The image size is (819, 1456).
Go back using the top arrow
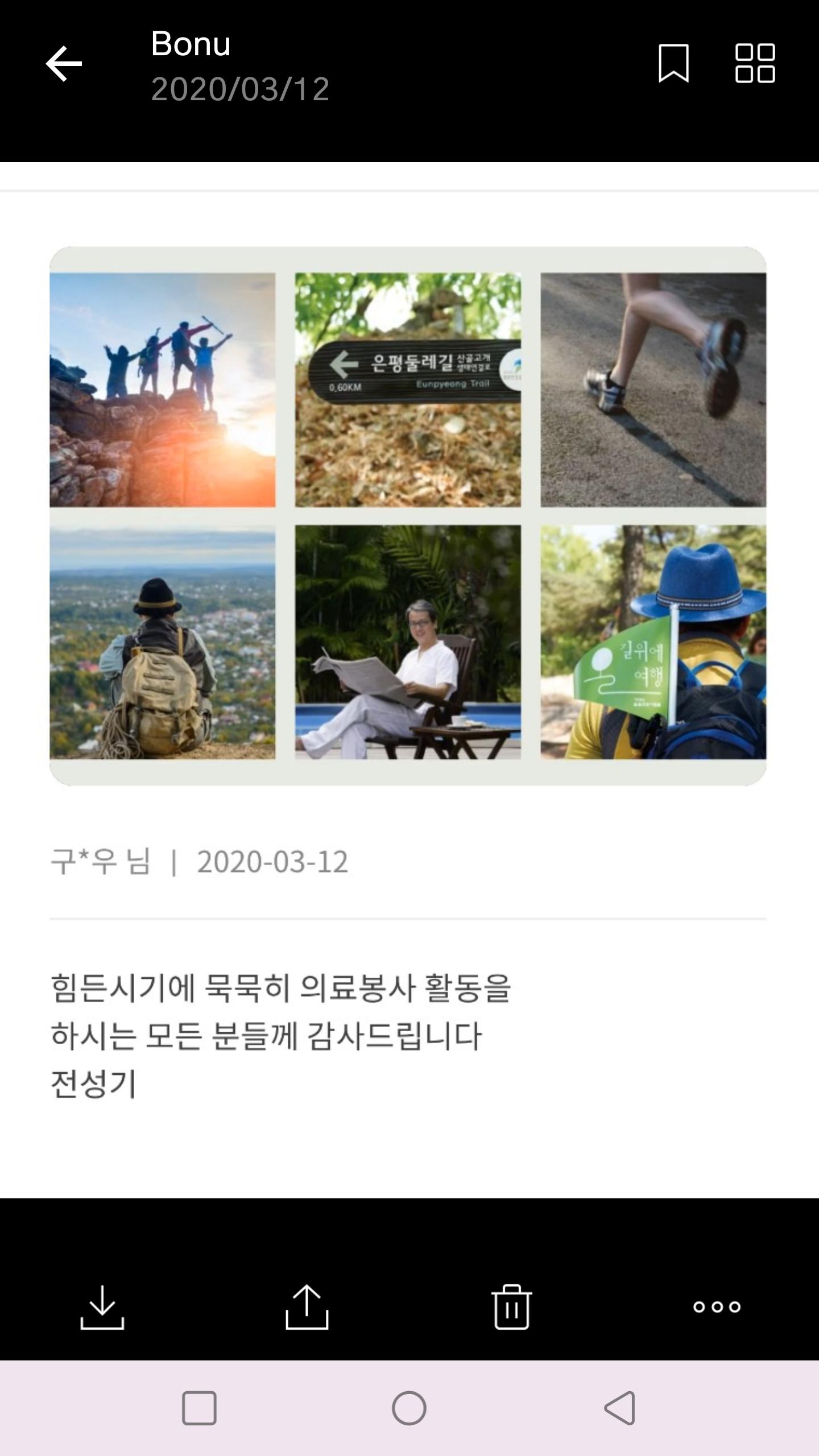click(64, 64)
